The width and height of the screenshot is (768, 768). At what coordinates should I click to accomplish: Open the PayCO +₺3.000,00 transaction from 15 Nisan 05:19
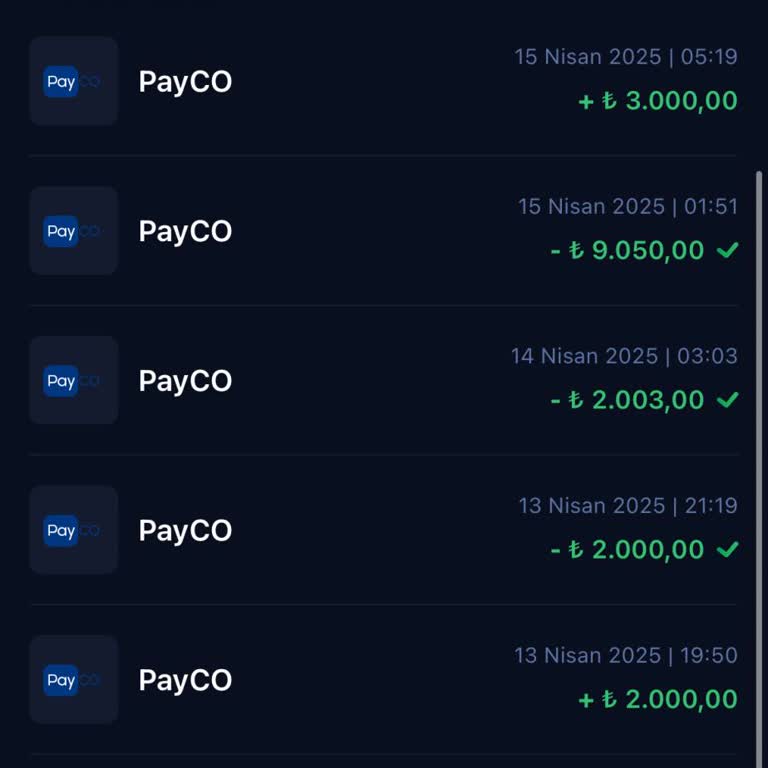(383, 81)
